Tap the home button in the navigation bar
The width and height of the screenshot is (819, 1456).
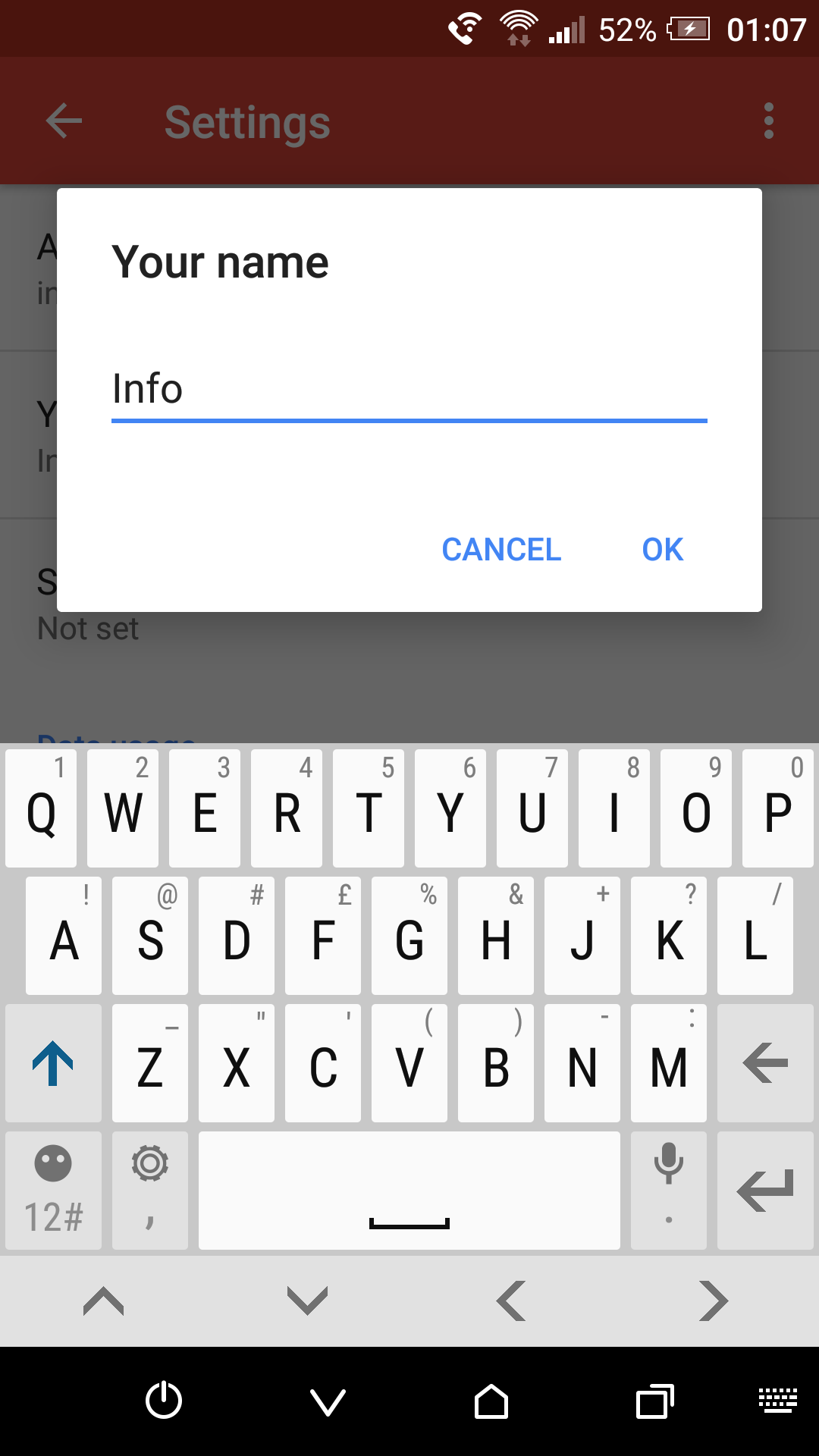coord(491,1401)
